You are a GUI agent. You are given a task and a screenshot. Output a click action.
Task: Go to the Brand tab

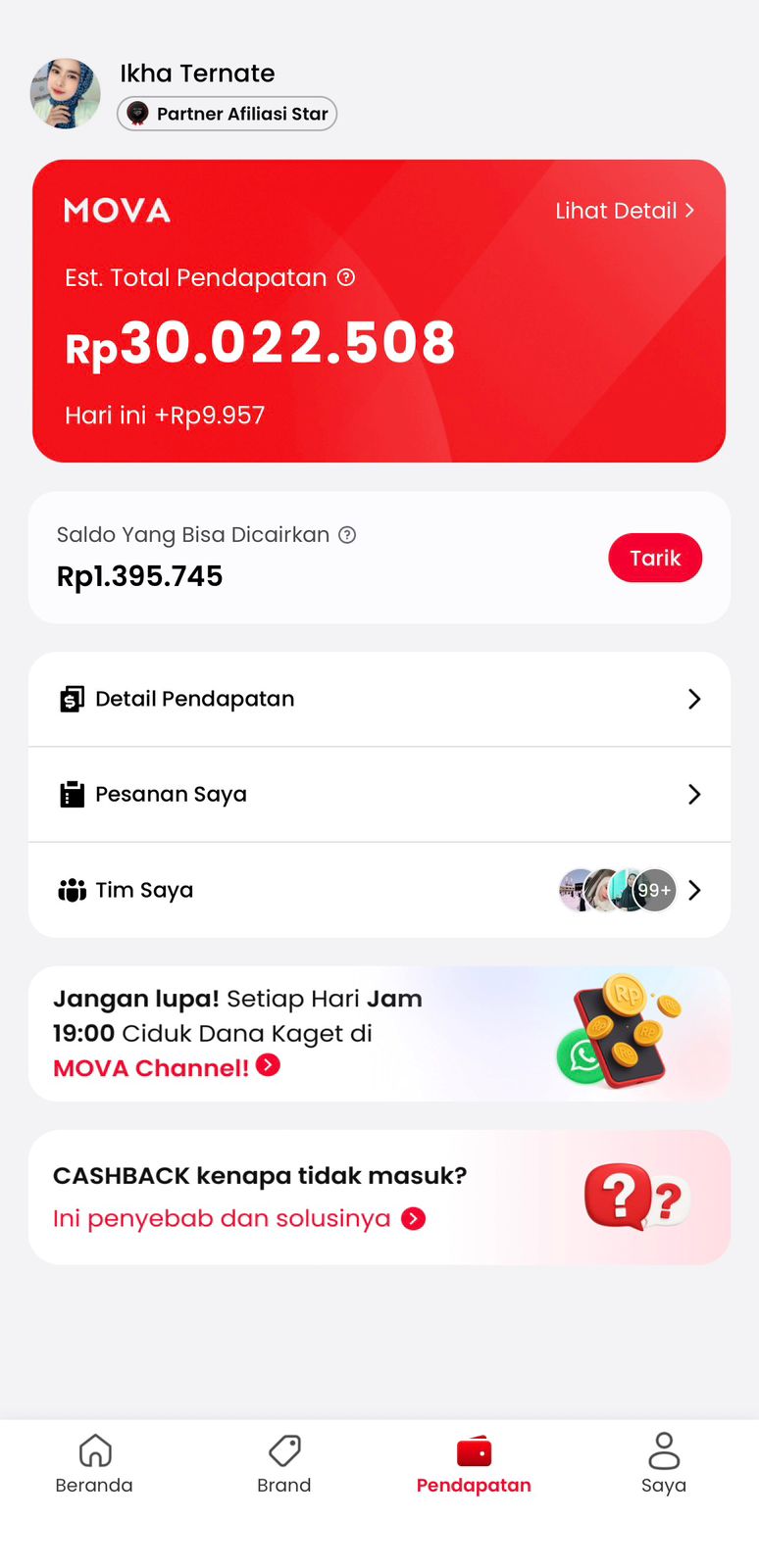click(284, 1464)
